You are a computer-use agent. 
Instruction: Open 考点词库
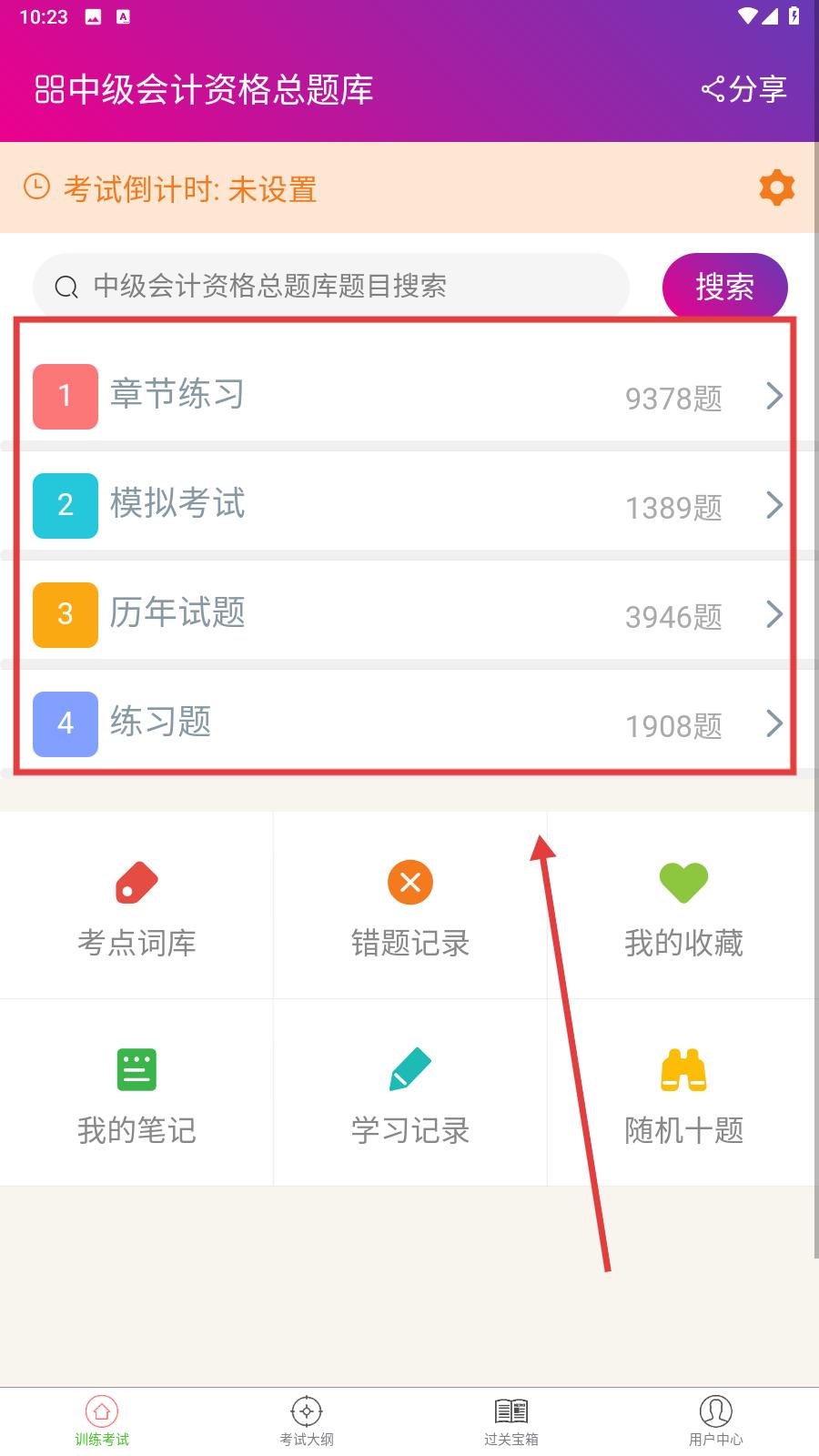[136, 905]
